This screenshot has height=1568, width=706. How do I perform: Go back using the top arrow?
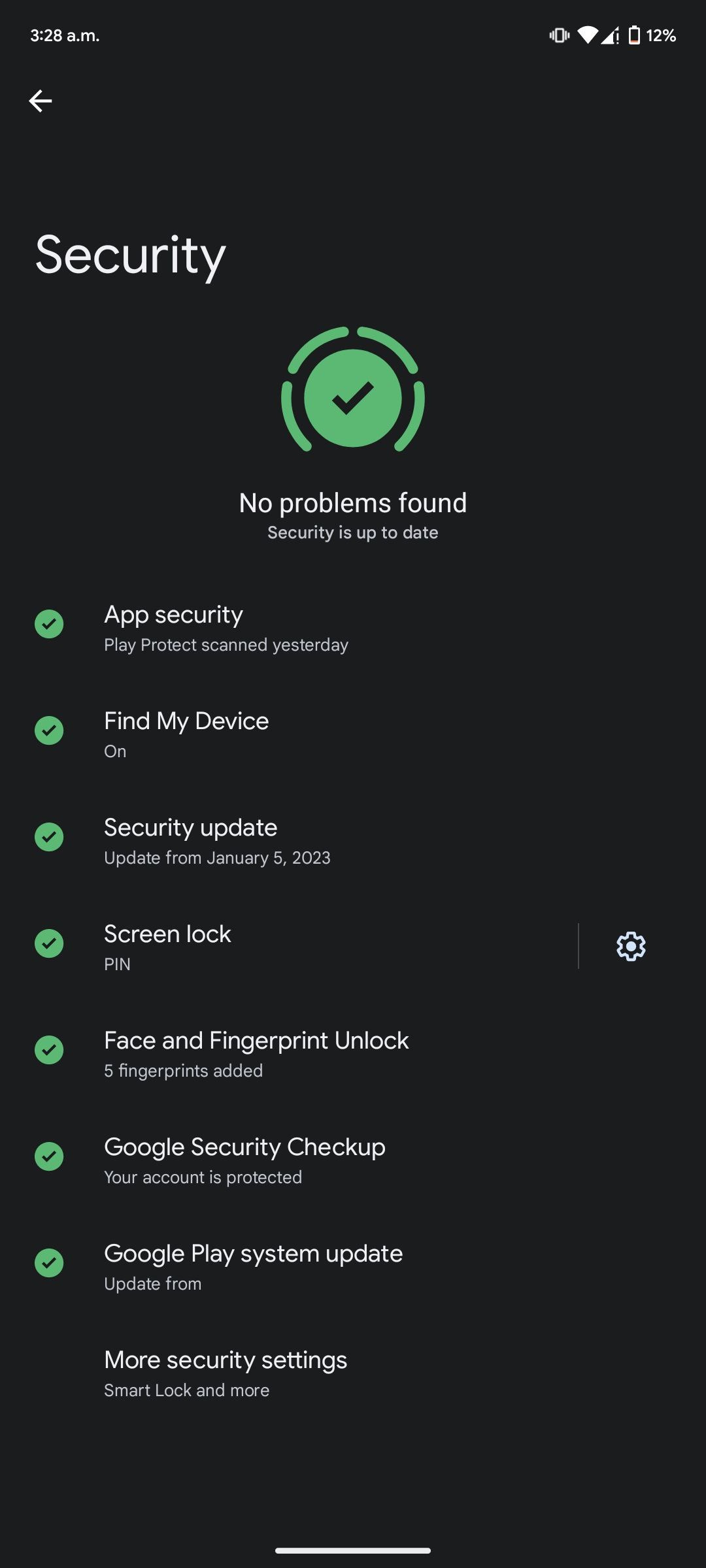(x=41, y=101)
